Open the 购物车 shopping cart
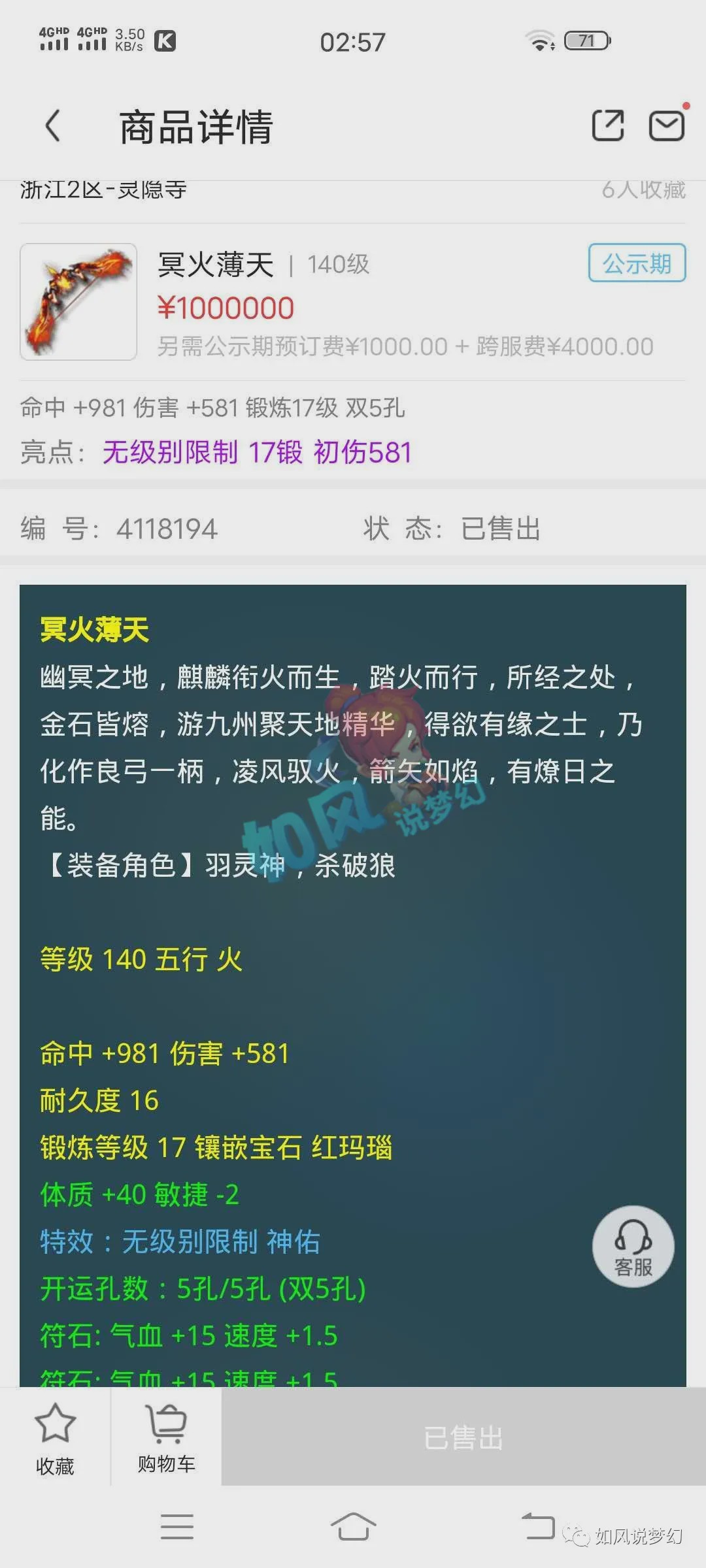The height and width of the screenshot is (1568, 706). pos(167,1439)
